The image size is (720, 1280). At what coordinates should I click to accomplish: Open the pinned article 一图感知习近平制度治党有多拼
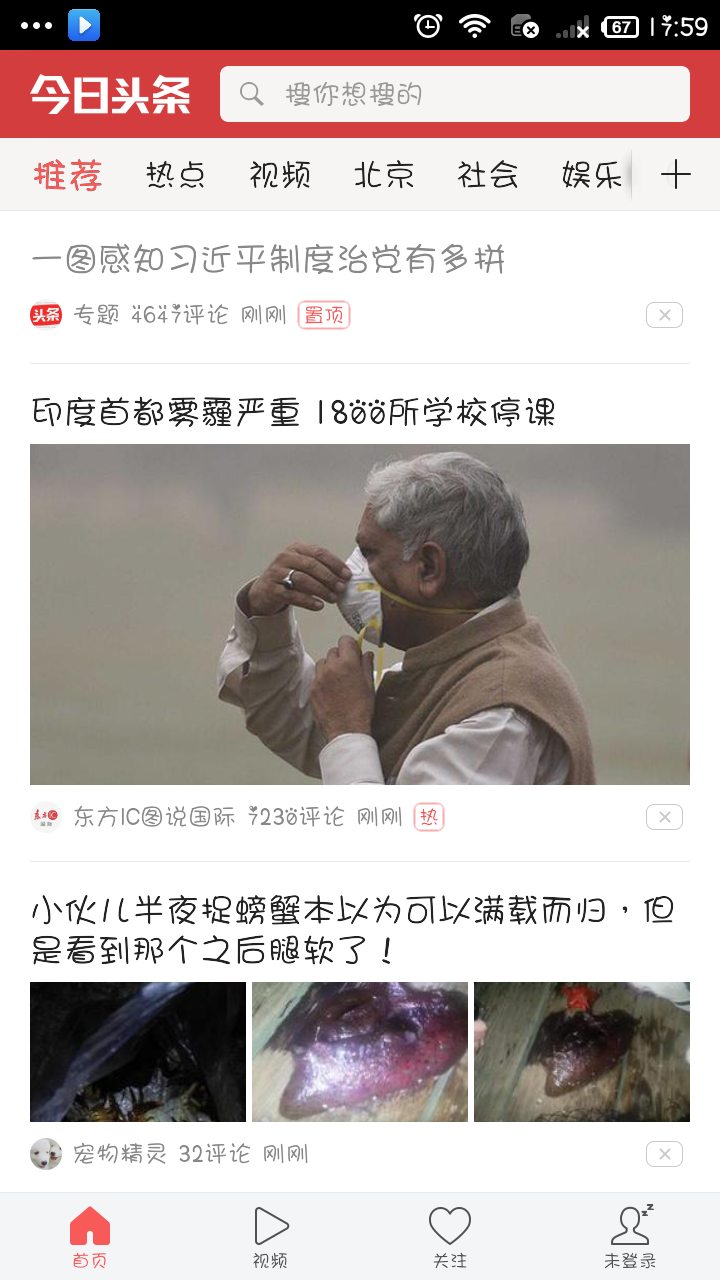click(x=268, y=261)
